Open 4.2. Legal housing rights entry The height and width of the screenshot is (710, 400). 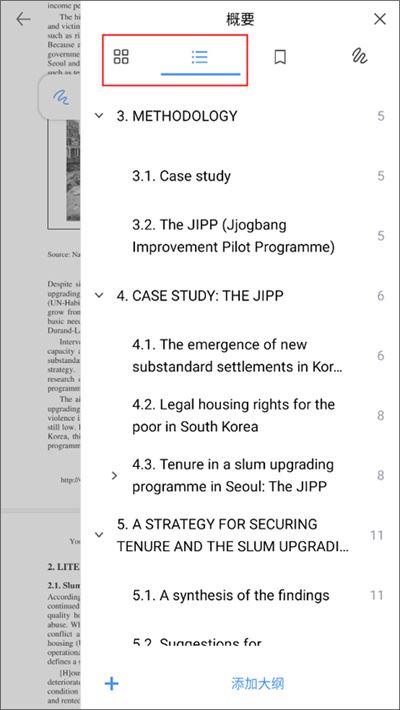coord(233,415)
